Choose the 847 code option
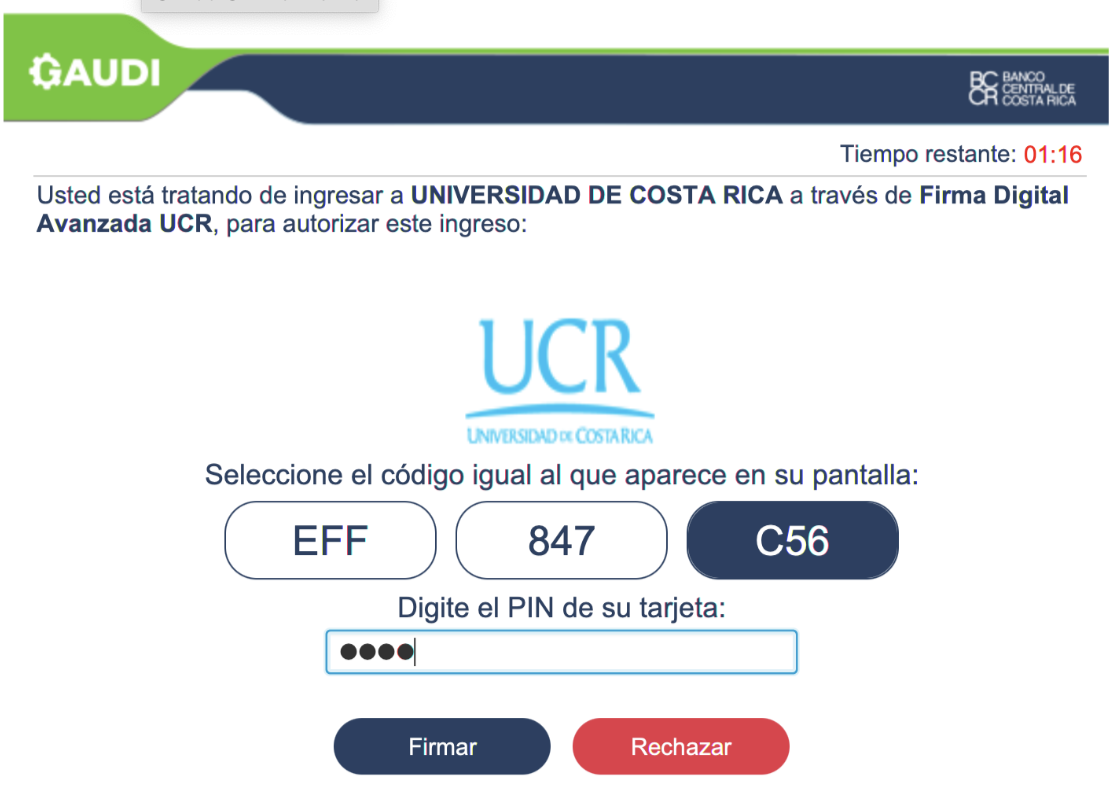Screen dimensions: 1120x796 (x=561, y=541)
